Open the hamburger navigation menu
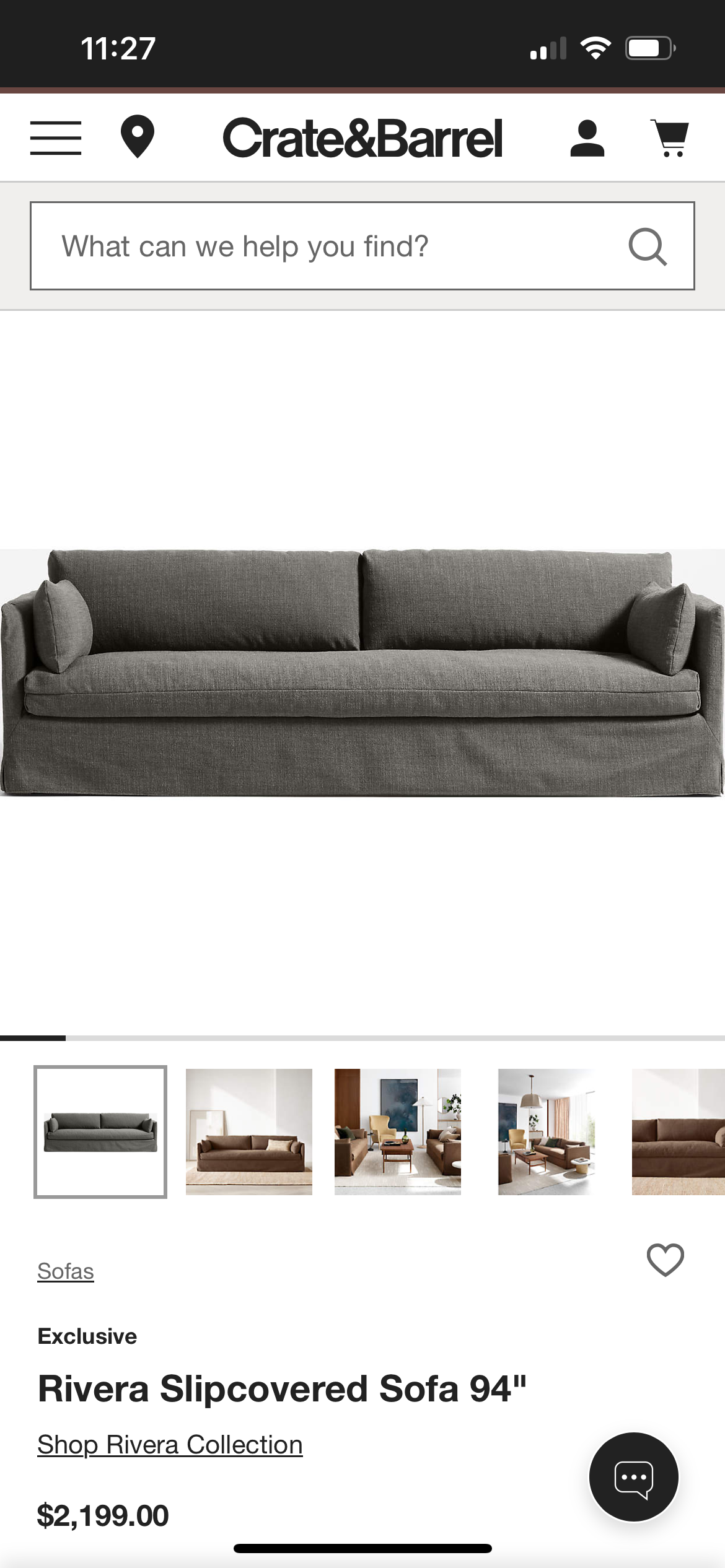The height and width of the screenshot is (1568, 725). click(56, 137)
